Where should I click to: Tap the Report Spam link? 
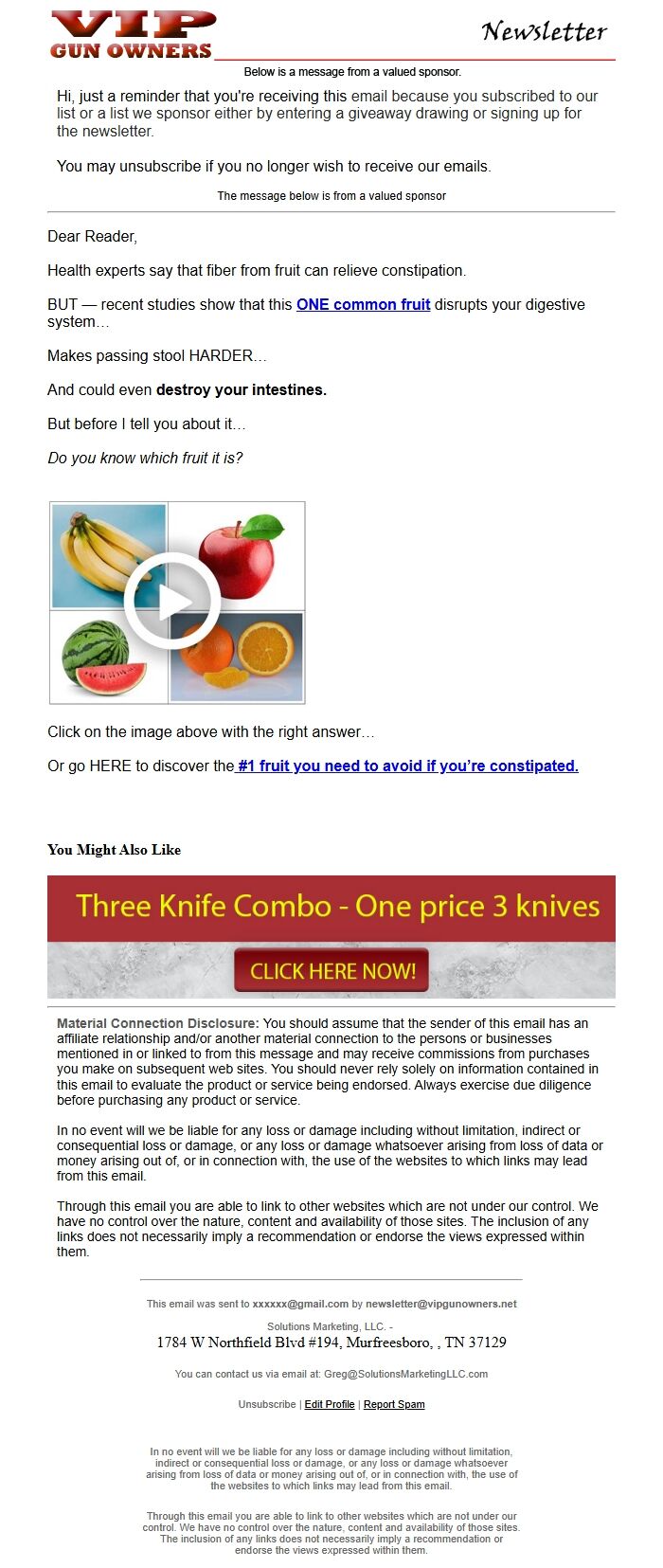click(394, 1404)
